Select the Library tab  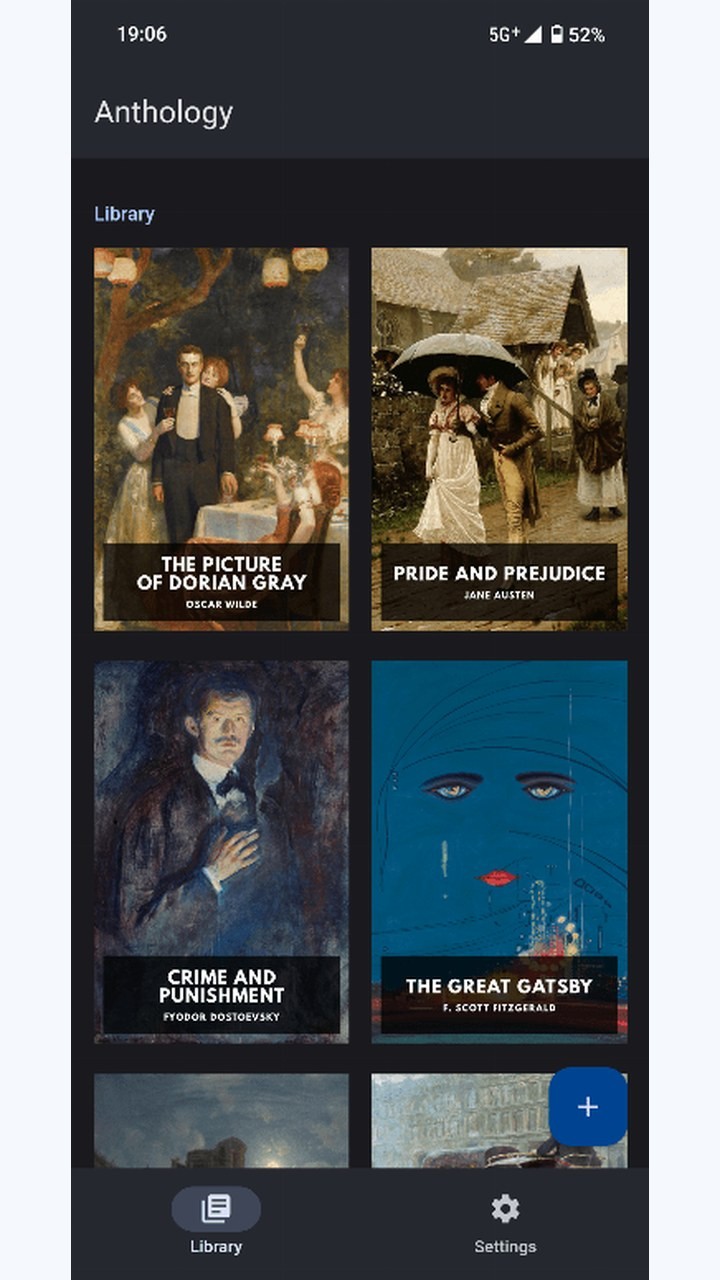click(216, 1223)
